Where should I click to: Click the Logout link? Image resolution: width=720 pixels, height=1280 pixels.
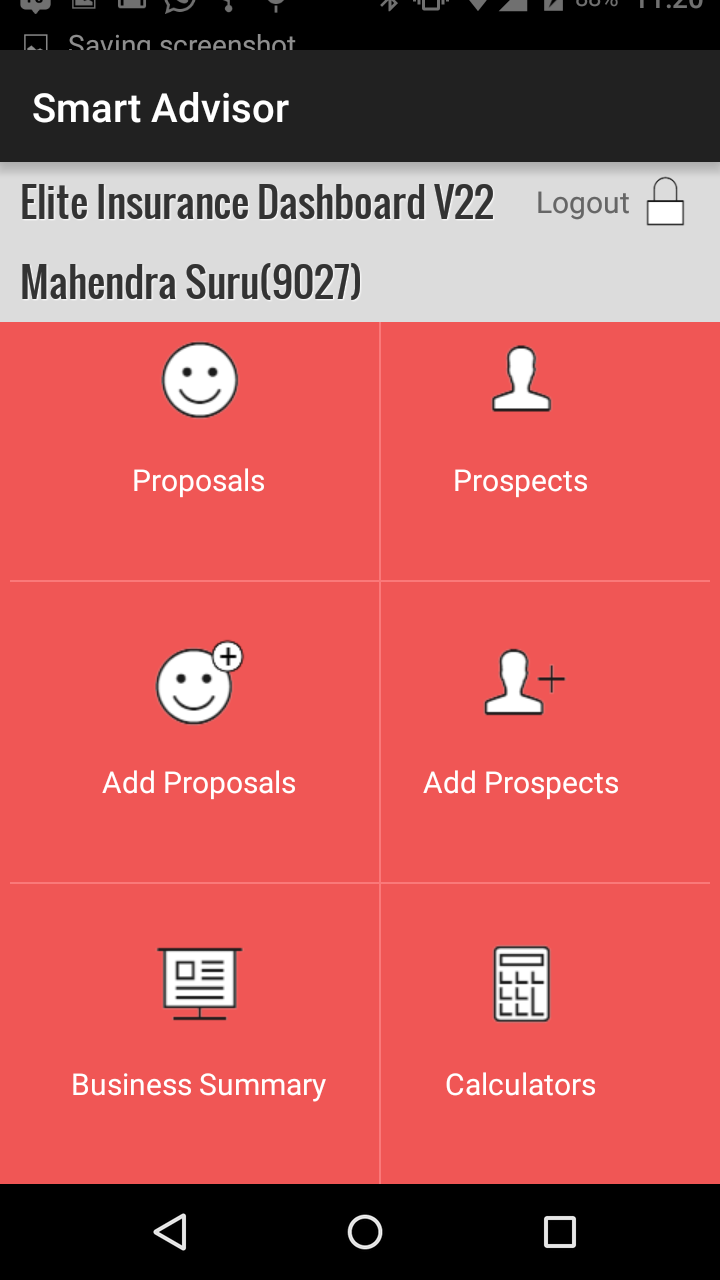583,202
